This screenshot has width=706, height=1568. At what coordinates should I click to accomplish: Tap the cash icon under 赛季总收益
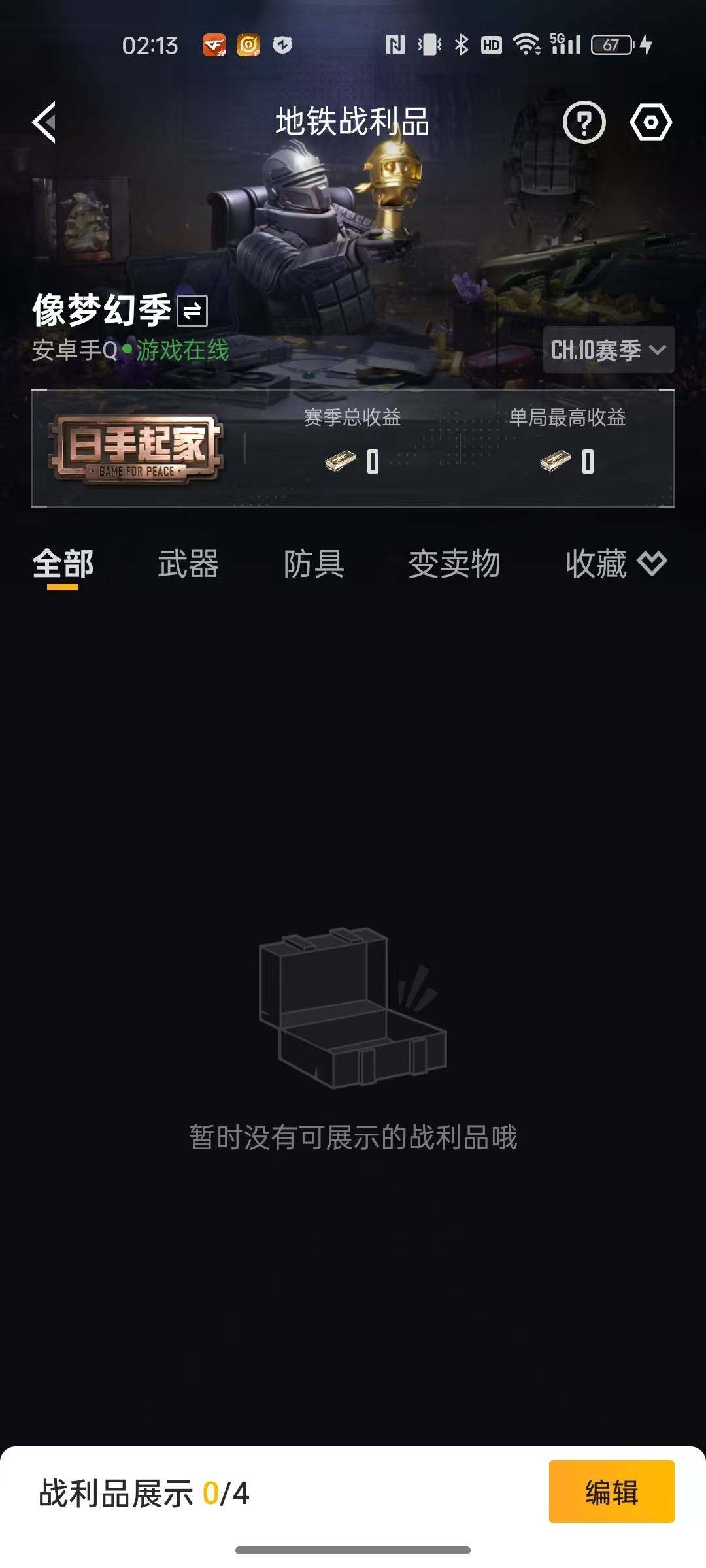(x=341, y=461)
